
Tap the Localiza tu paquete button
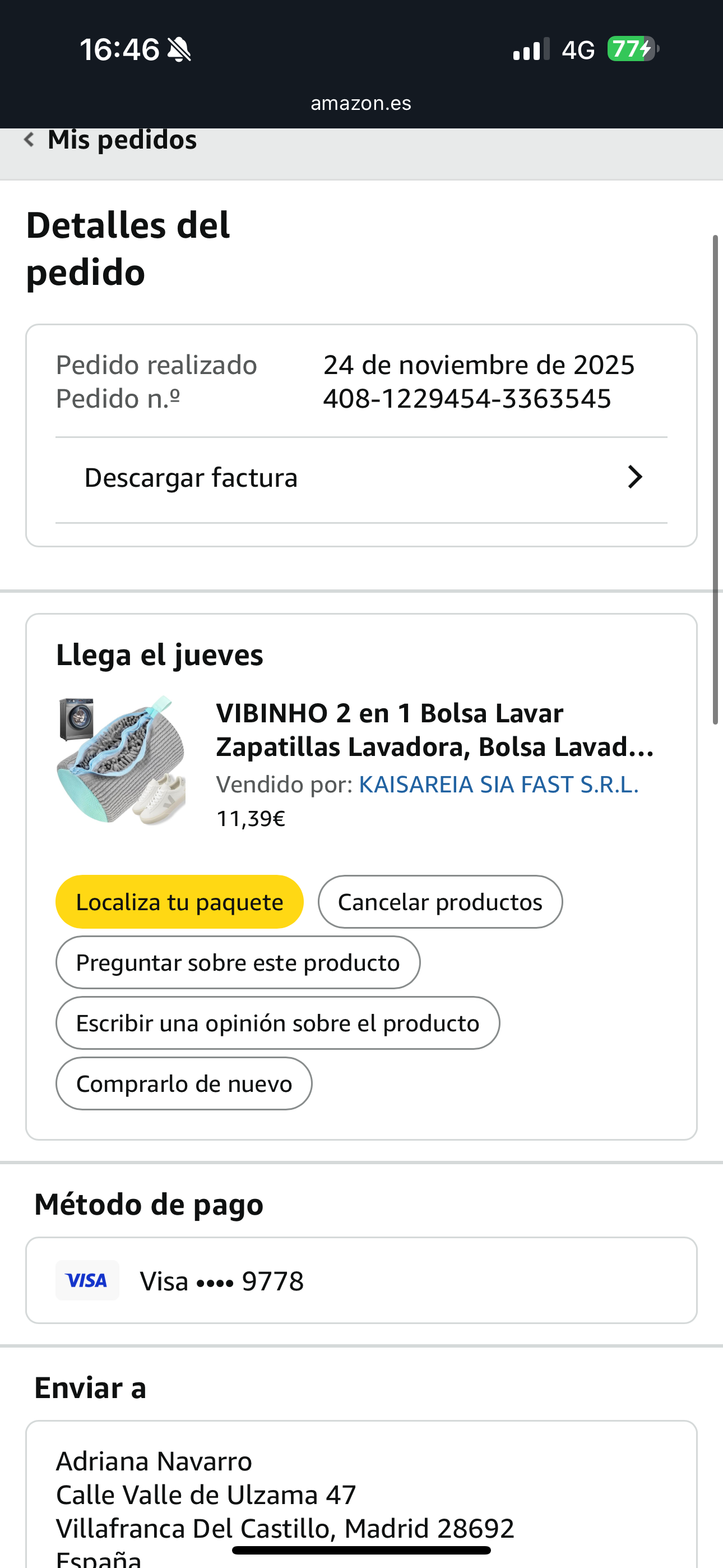tap(179, 902)
